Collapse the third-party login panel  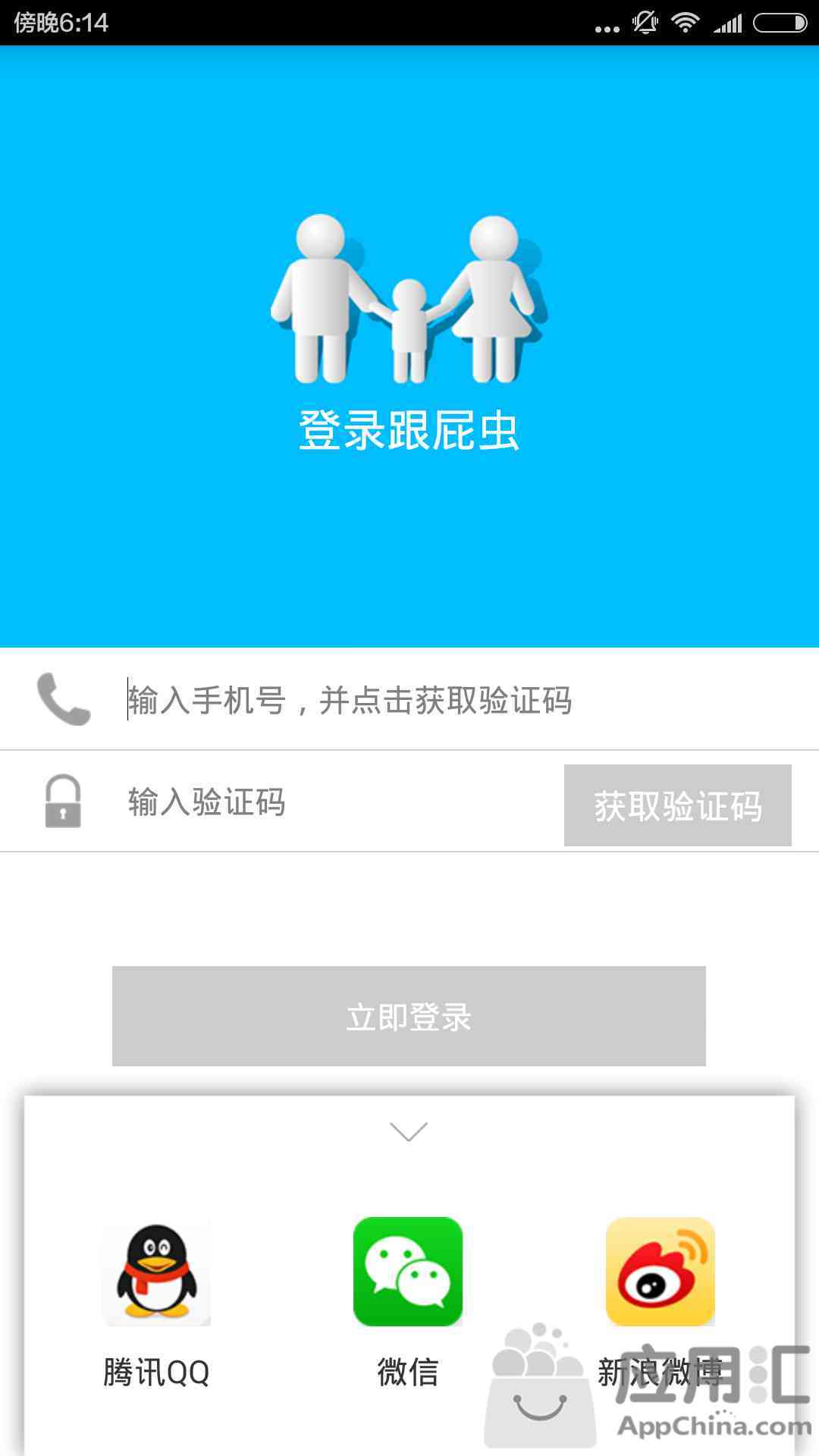[x=409, y=1131]
